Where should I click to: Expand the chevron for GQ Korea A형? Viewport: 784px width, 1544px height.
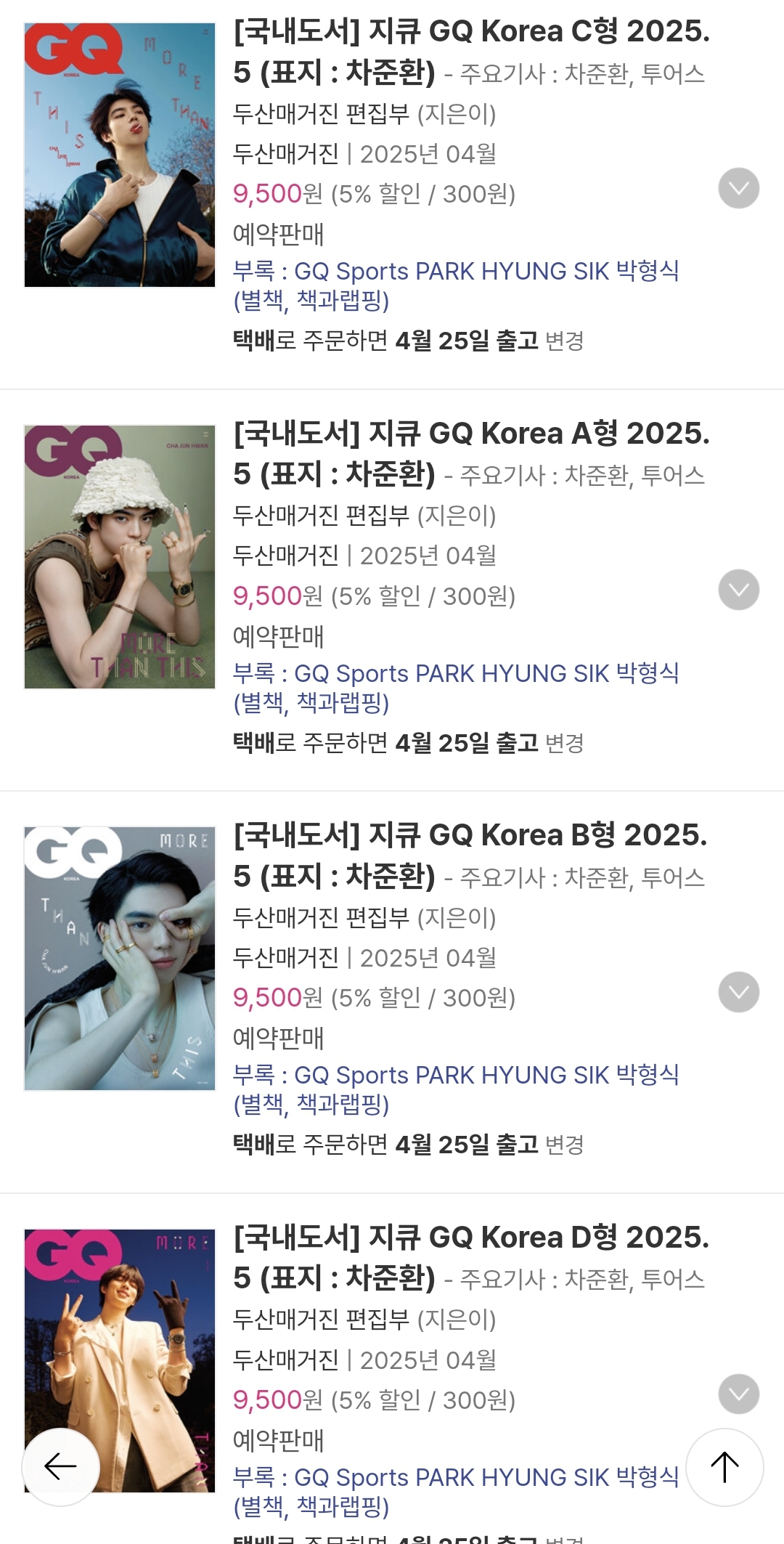click(738, 590)
